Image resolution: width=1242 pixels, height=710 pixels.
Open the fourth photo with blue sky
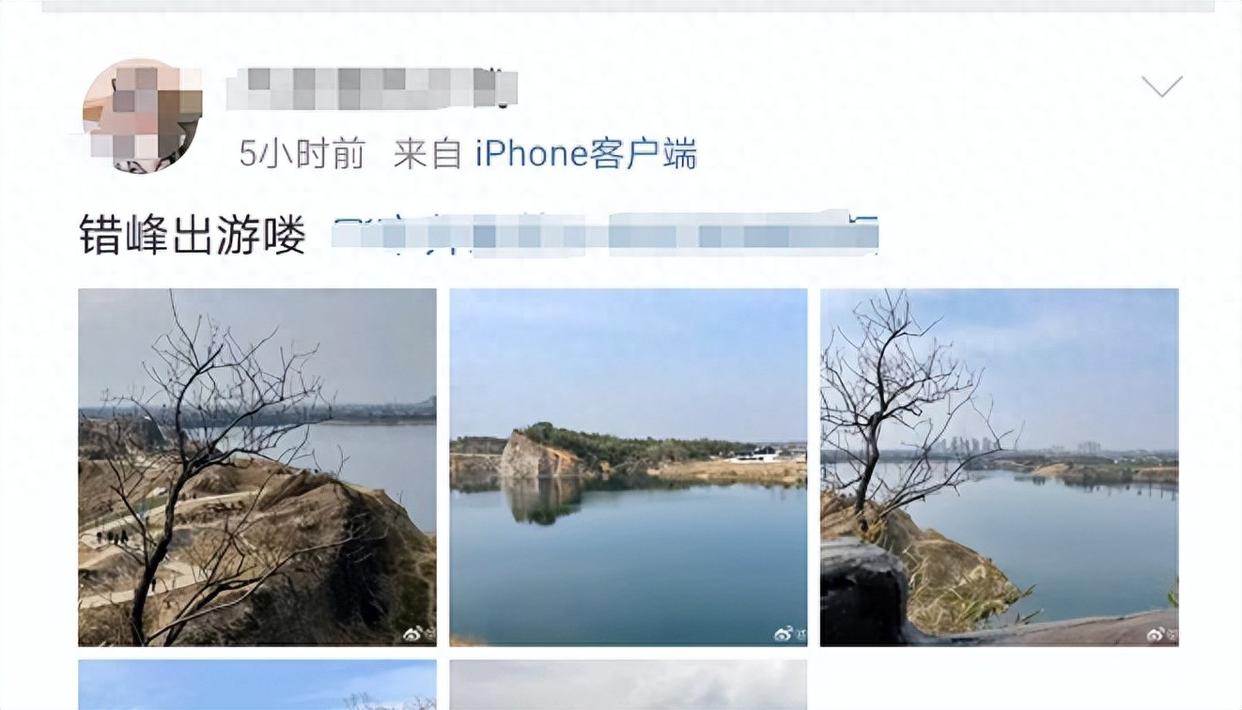click(x=257, y=686)
